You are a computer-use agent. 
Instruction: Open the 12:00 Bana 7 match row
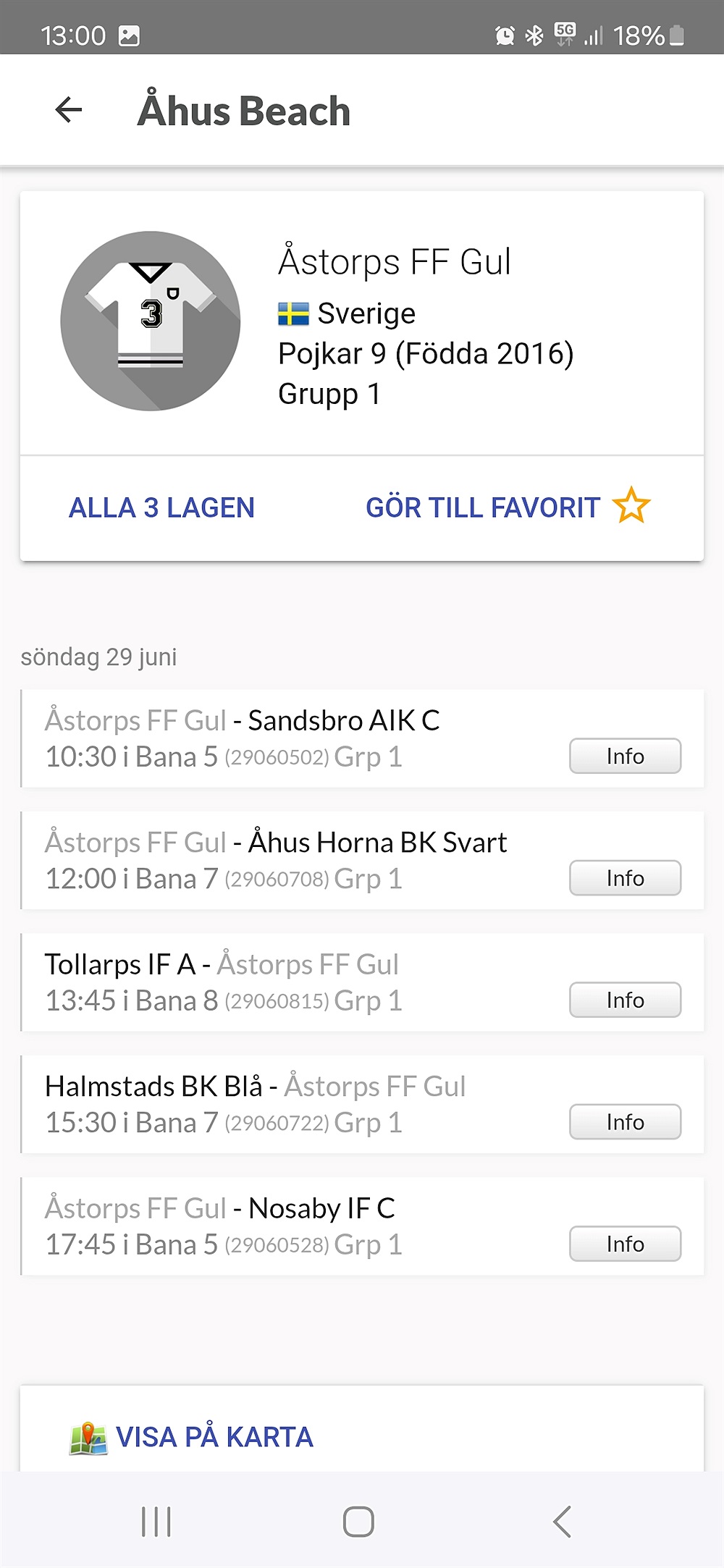362,861
